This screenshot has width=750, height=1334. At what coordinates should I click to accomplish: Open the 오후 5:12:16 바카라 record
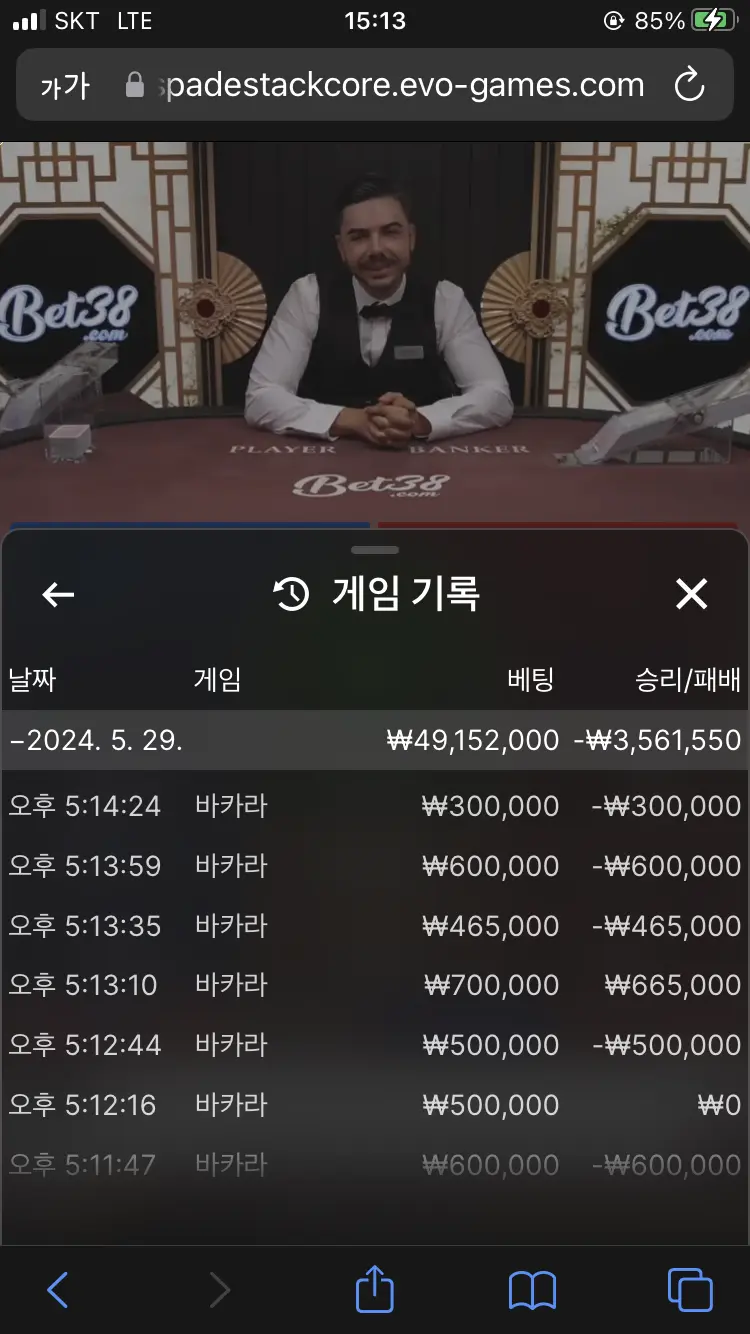coord(375,1105)
